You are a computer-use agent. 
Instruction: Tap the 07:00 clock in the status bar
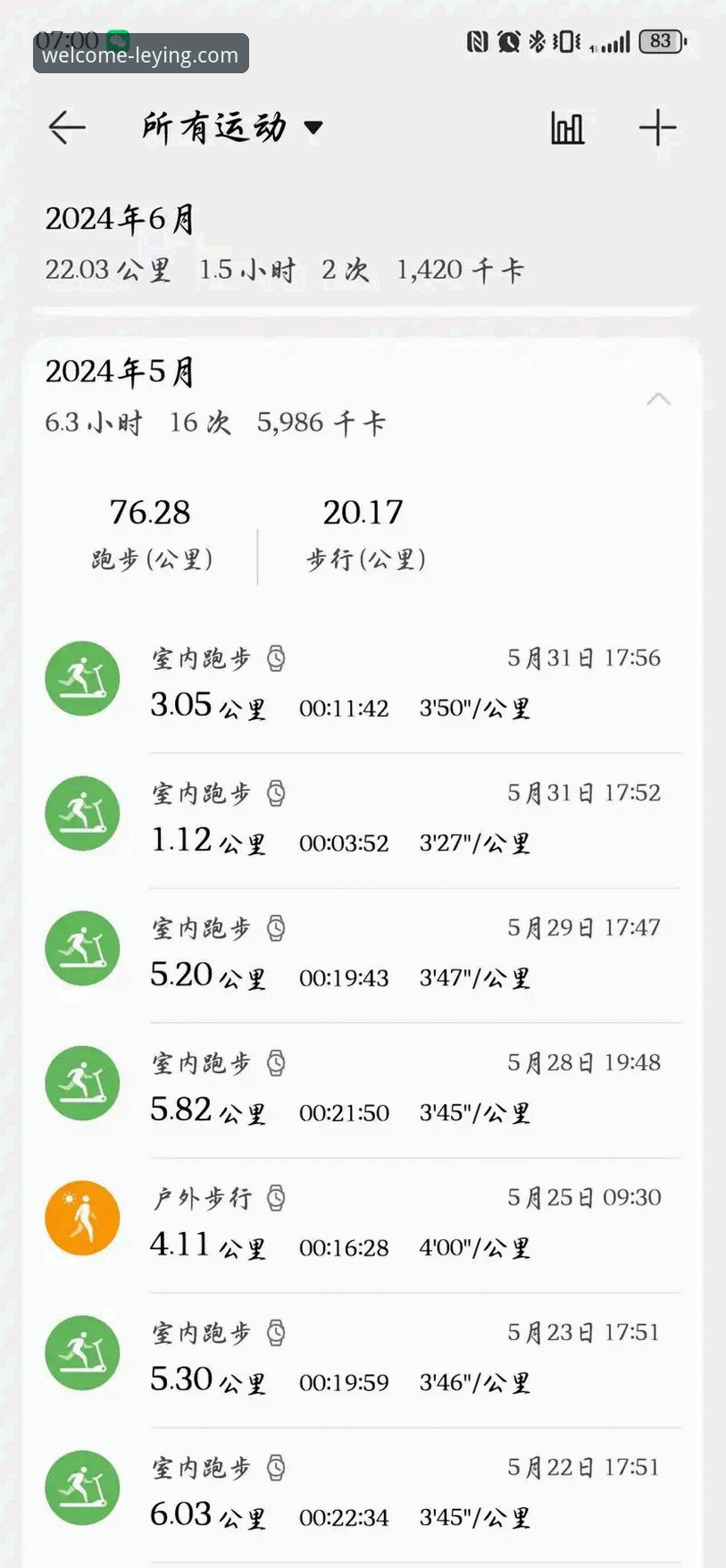point(68,39)
